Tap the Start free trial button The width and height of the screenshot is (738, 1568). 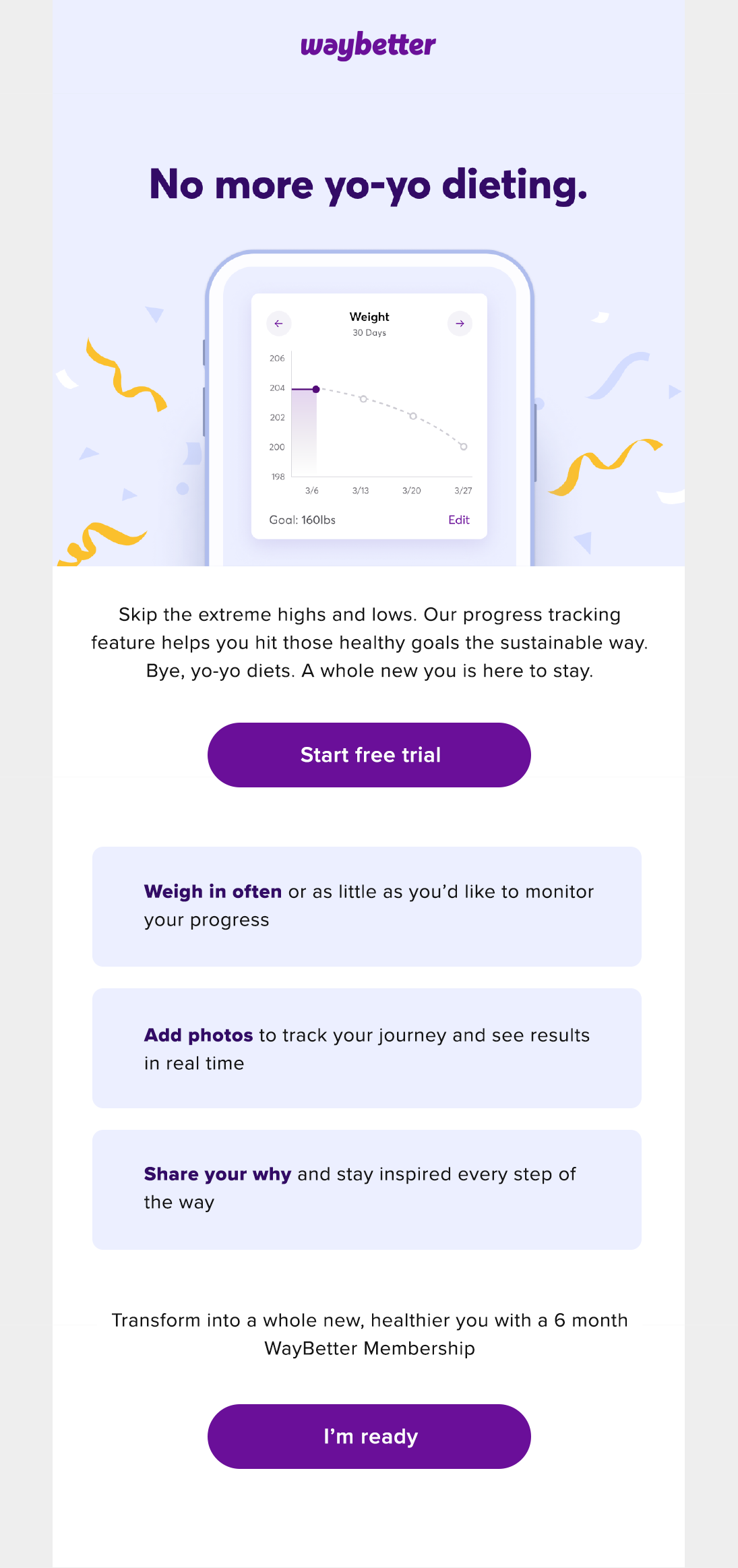[369, 755]
